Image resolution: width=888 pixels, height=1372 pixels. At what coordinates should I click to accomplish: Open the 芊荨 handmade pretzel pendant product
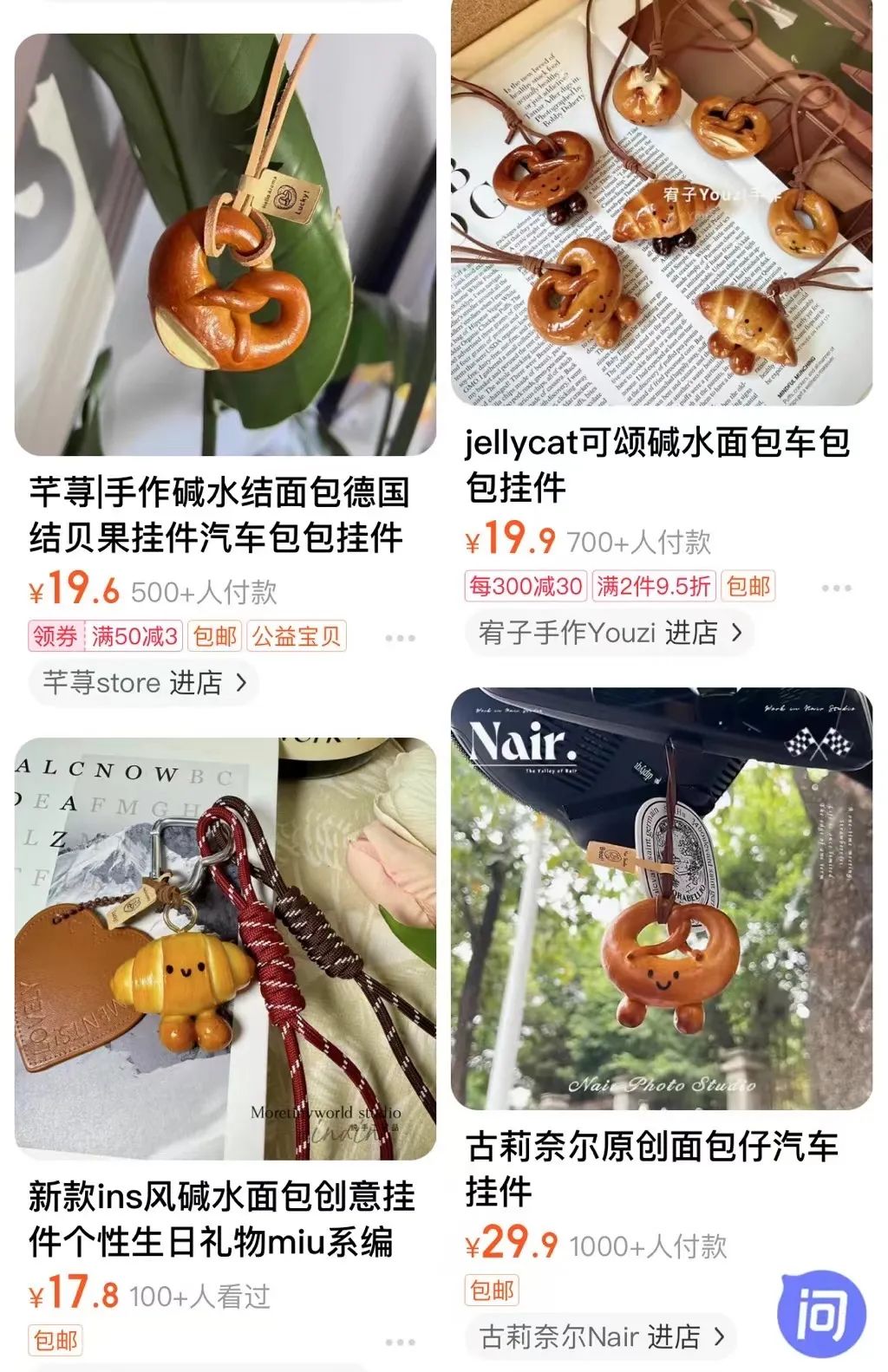click(225, 245)
